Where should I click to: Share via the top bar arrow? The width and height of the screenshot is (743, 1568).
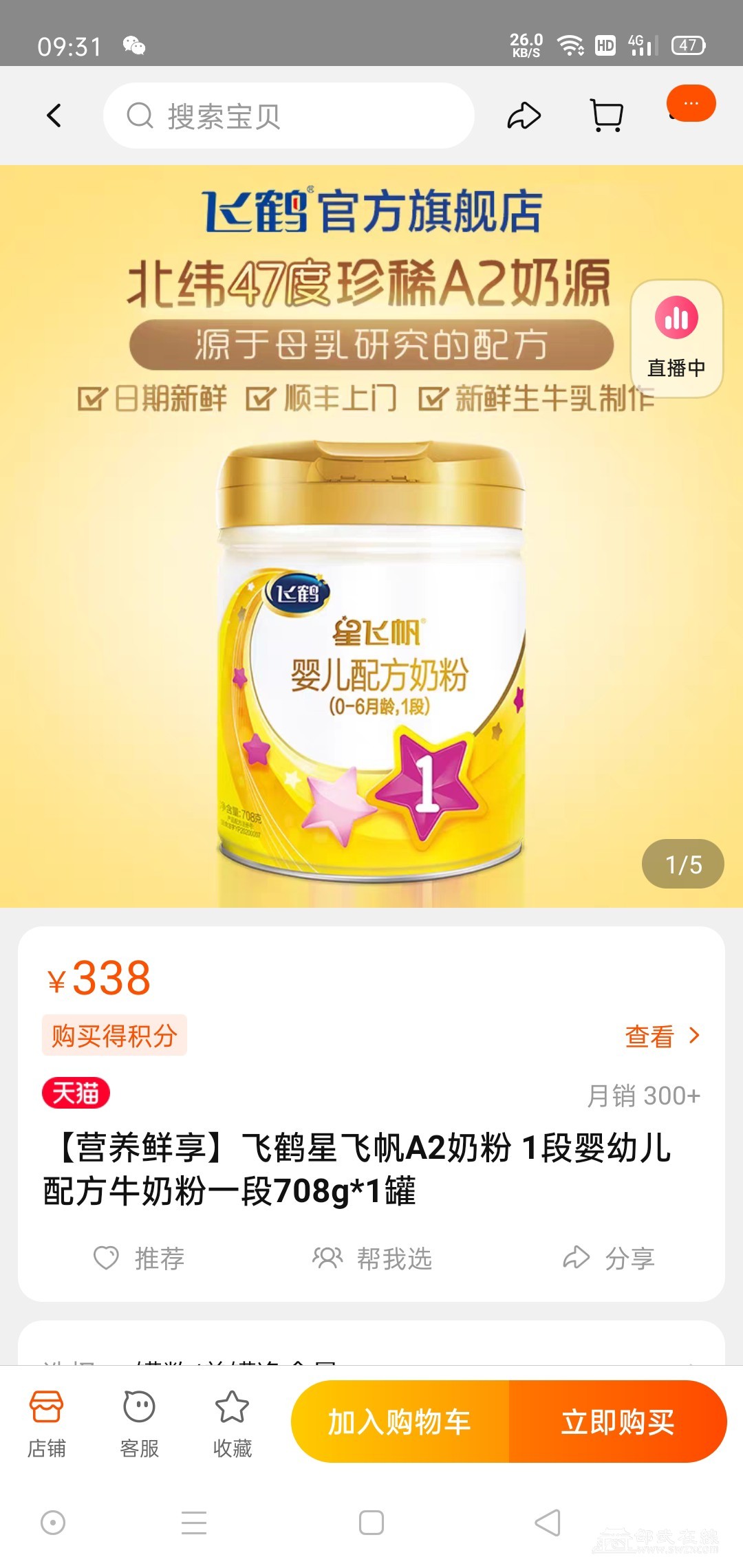[524, 116]
